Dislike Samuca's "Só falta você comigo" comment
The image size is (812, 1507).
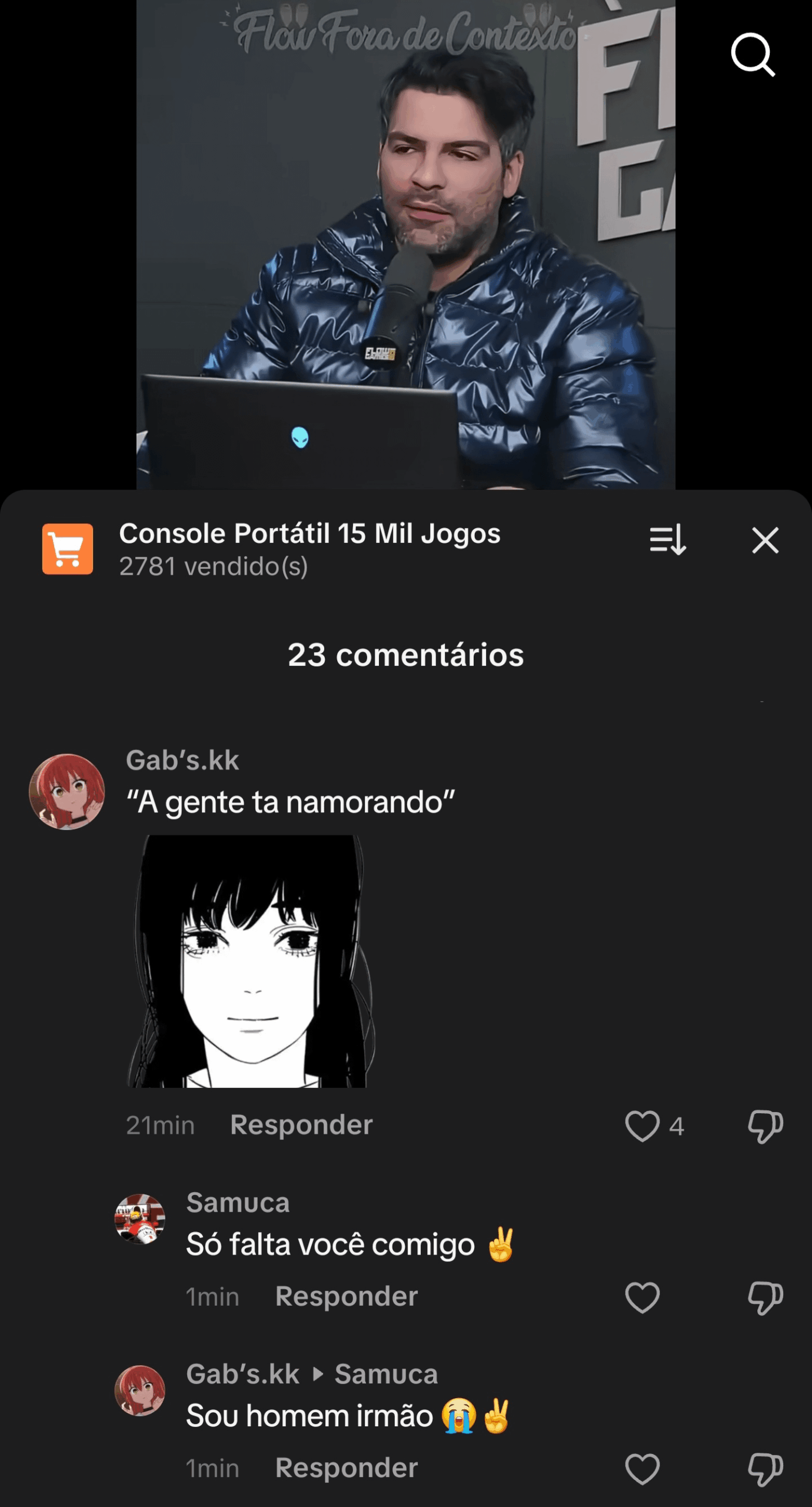765,1297
